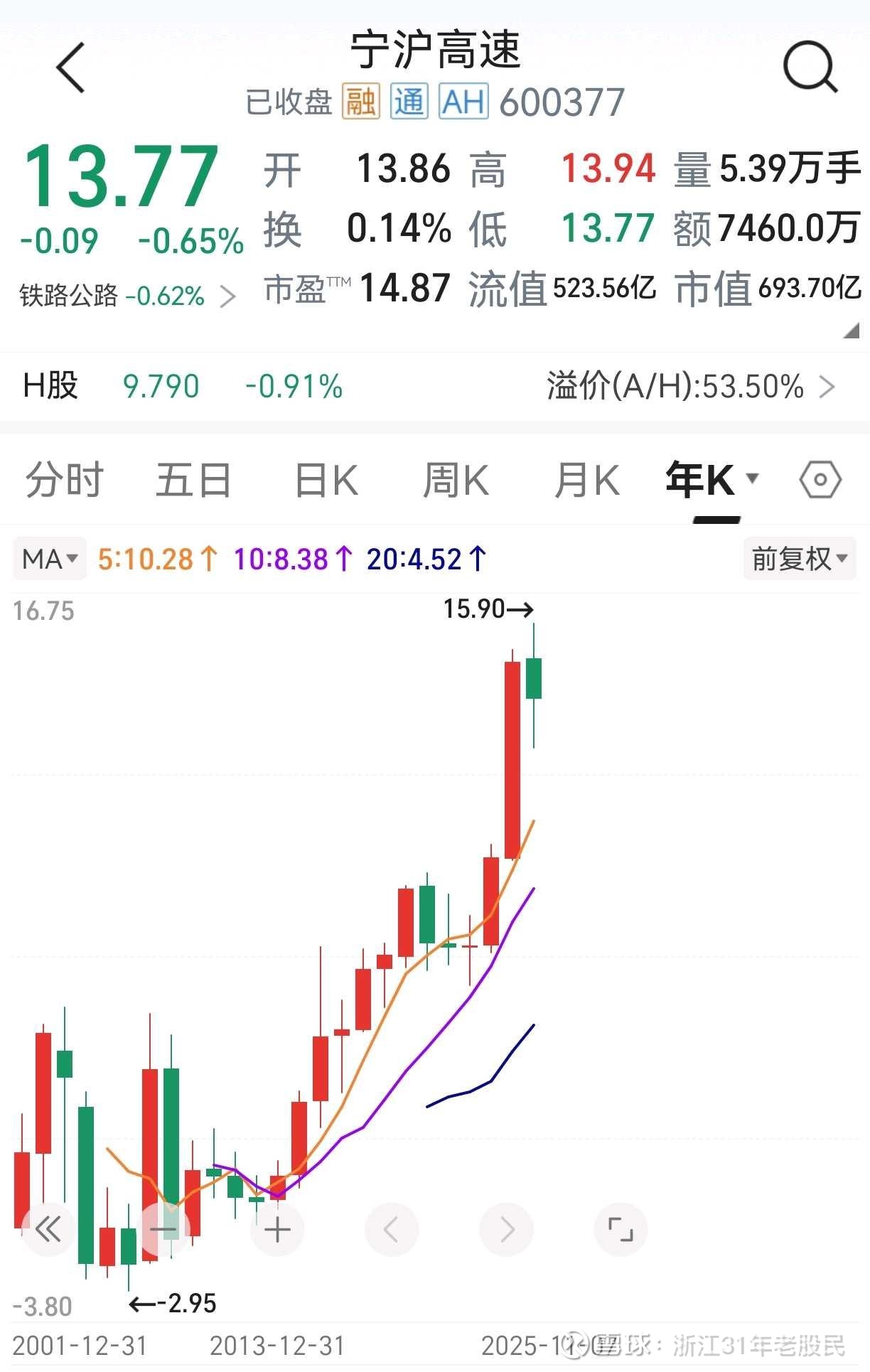This screenshot has height=1372, width=870.
Task: Switch to the 分时 chart tab
Action: [x=65, y=480]
